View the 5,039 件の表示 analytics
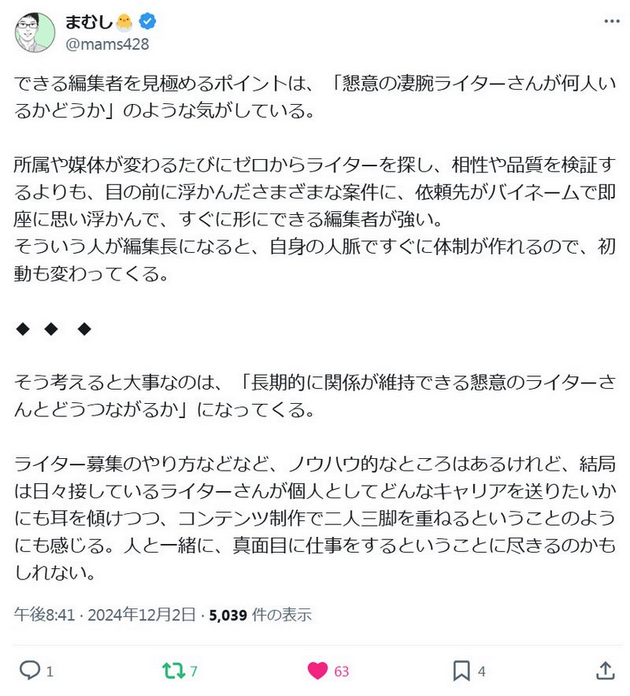This screenshot has width=630, height=696. (x=259, y=613)
